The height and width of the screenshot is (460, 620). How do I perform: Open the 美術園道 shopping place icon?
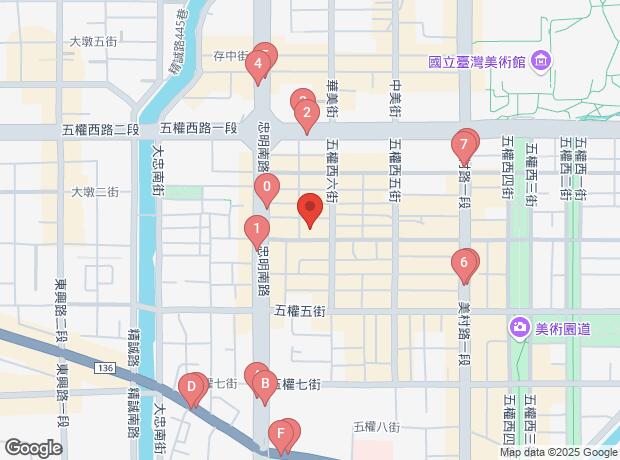(520, 327)
